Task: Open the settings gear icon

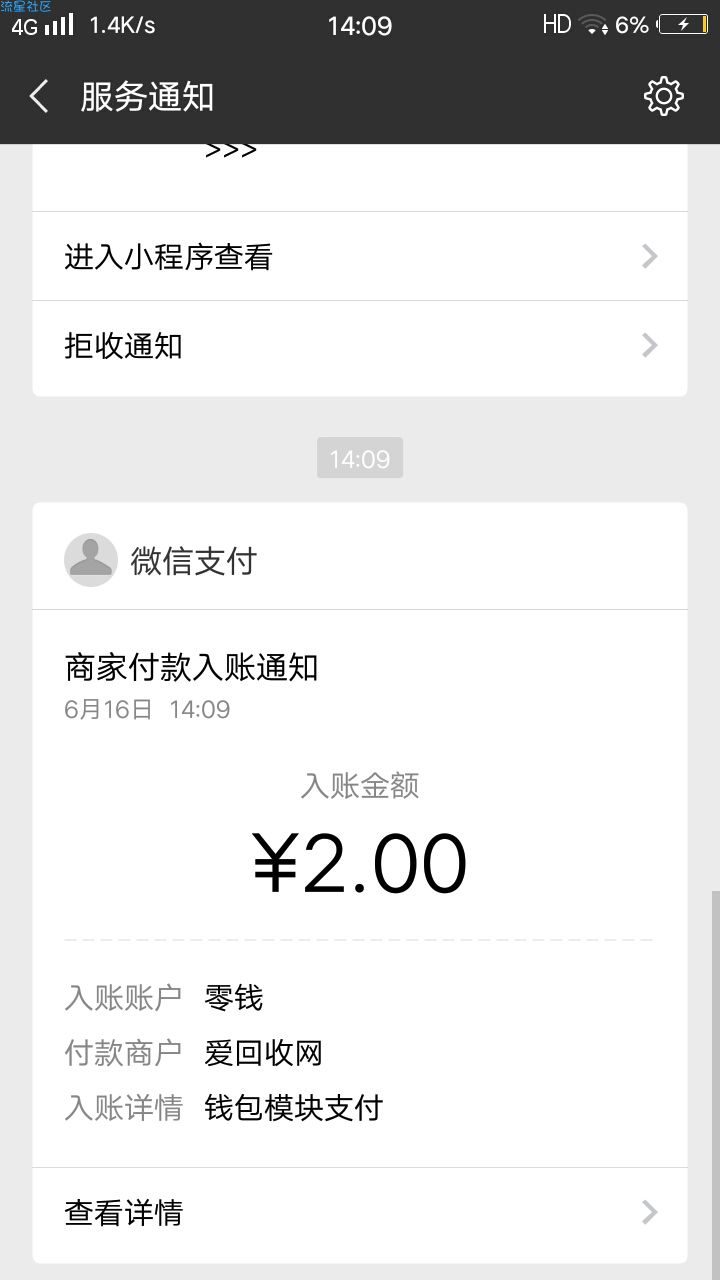Action: point(663,97)
